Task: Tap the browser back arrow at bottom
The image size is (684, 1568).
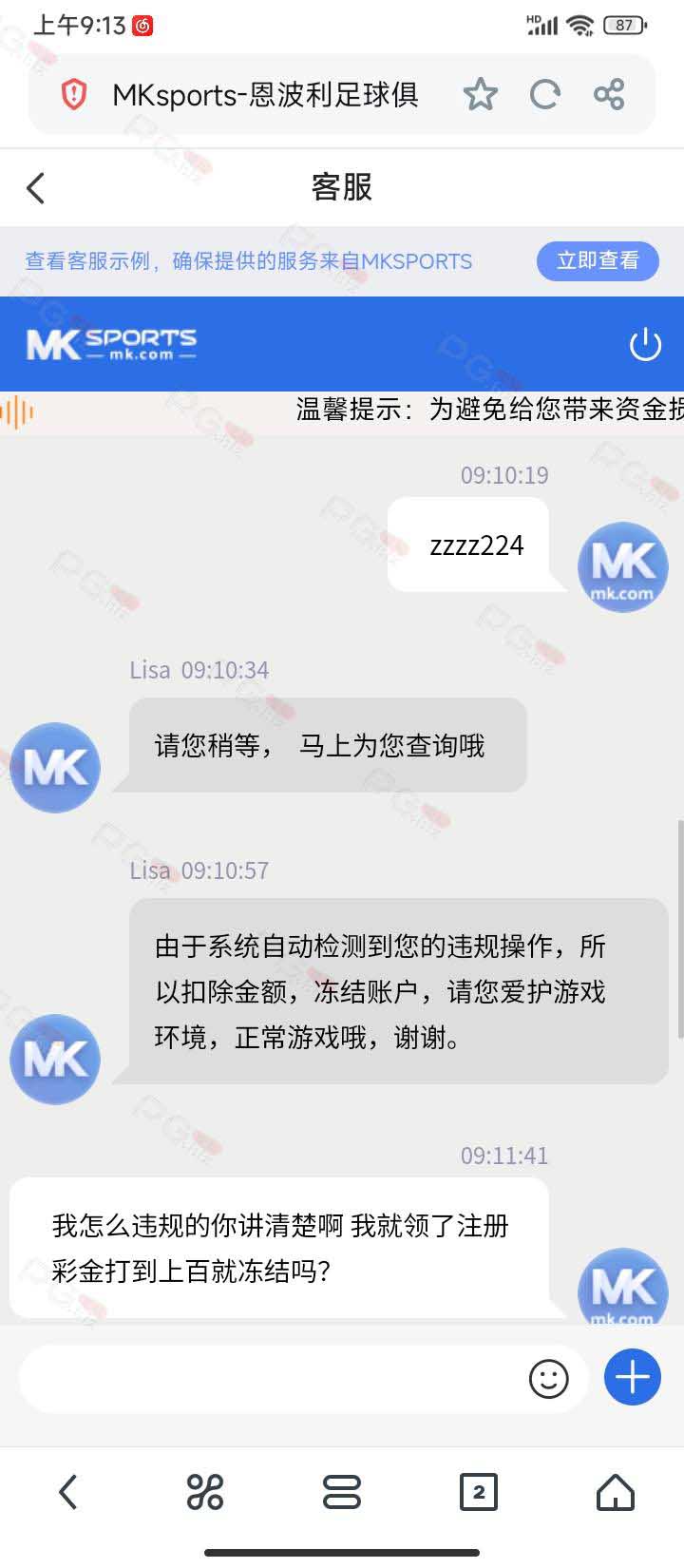Action: [68, 1492]
